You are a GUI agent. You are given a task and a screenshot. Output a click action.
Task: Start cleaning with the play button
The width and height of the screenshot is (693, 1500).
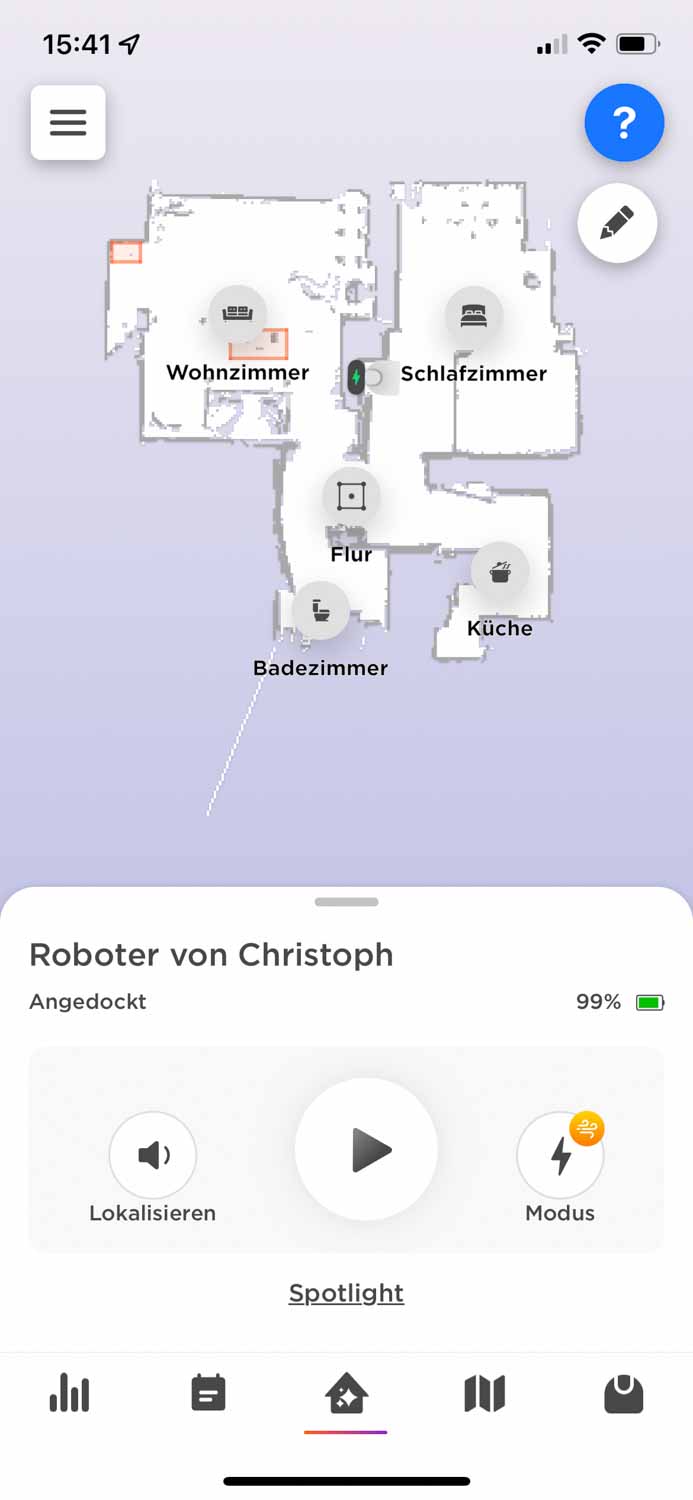[366, 1150]
